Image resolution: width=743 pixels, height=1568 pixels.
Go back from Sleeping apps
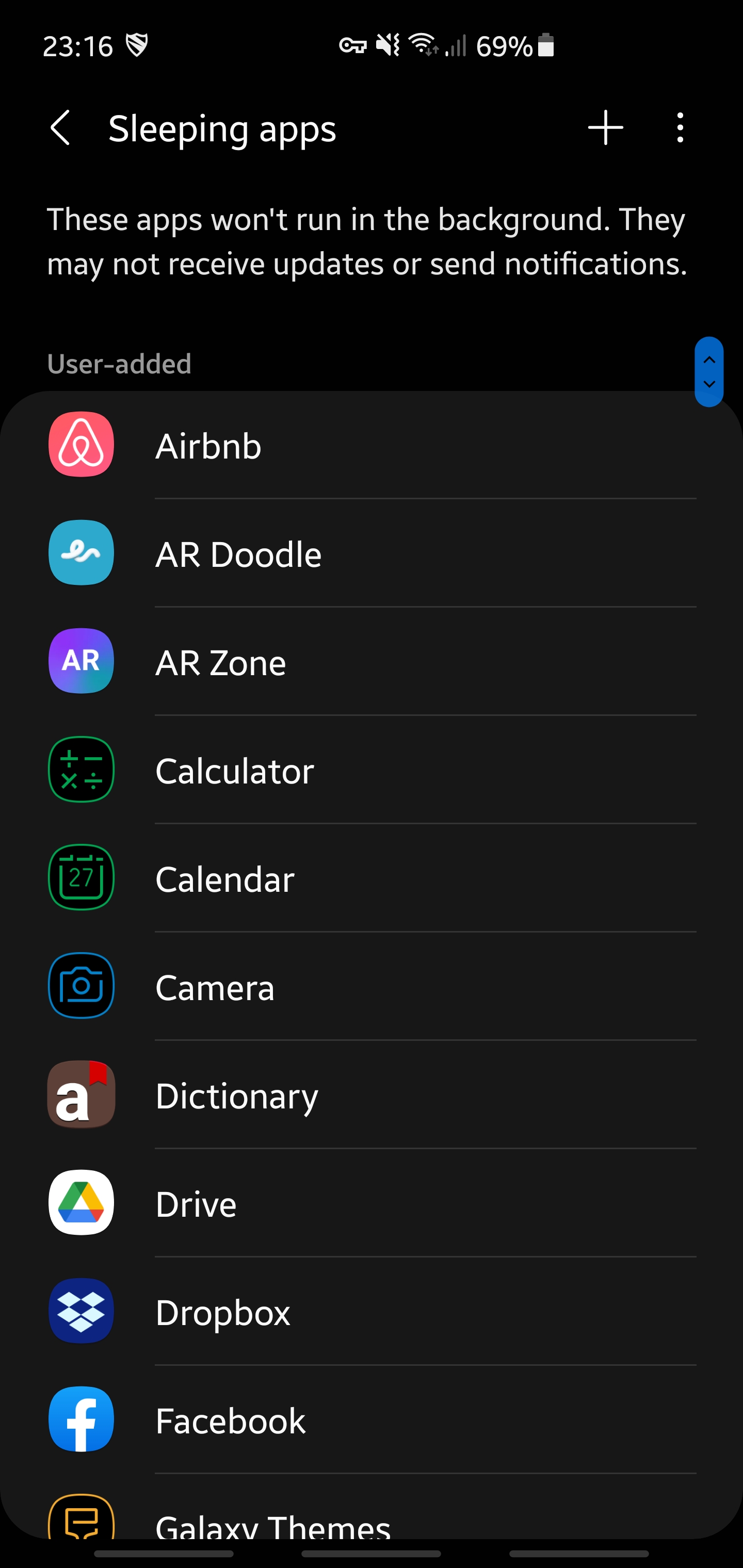[60, 128]
